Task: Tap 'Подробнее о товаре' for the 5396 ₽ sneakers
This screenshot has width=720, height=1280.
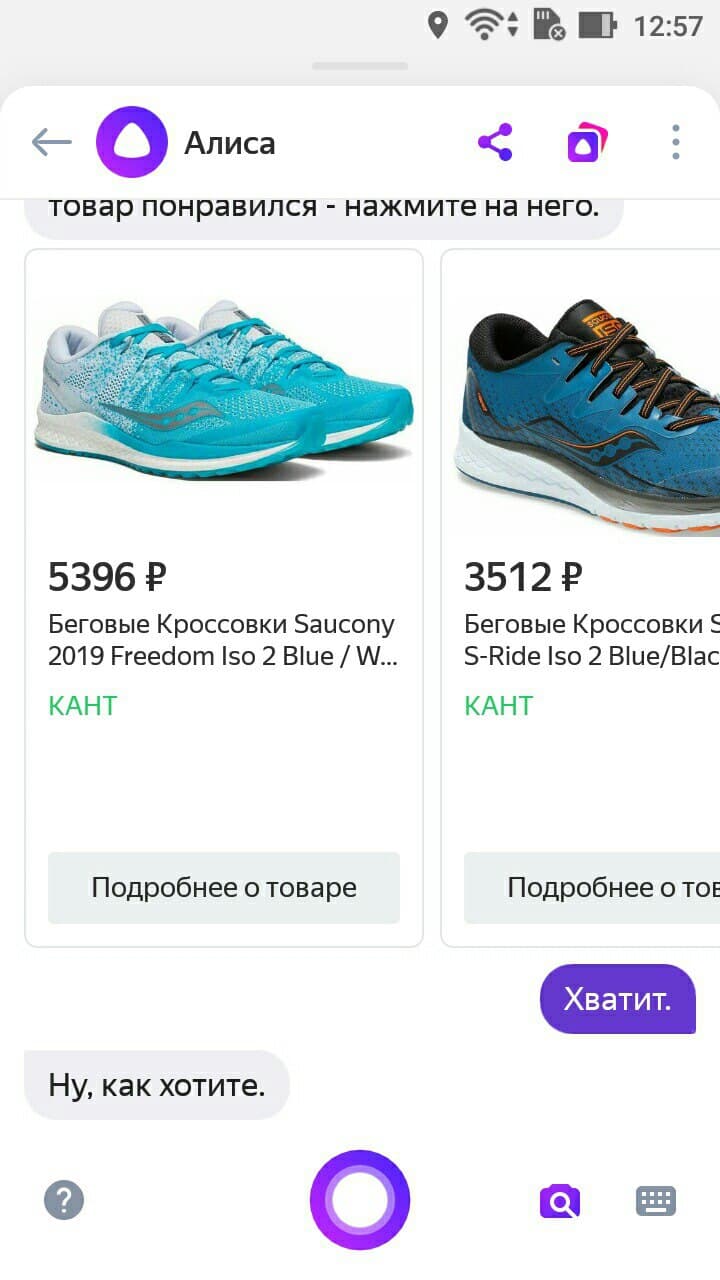Action: pos(224,887)
